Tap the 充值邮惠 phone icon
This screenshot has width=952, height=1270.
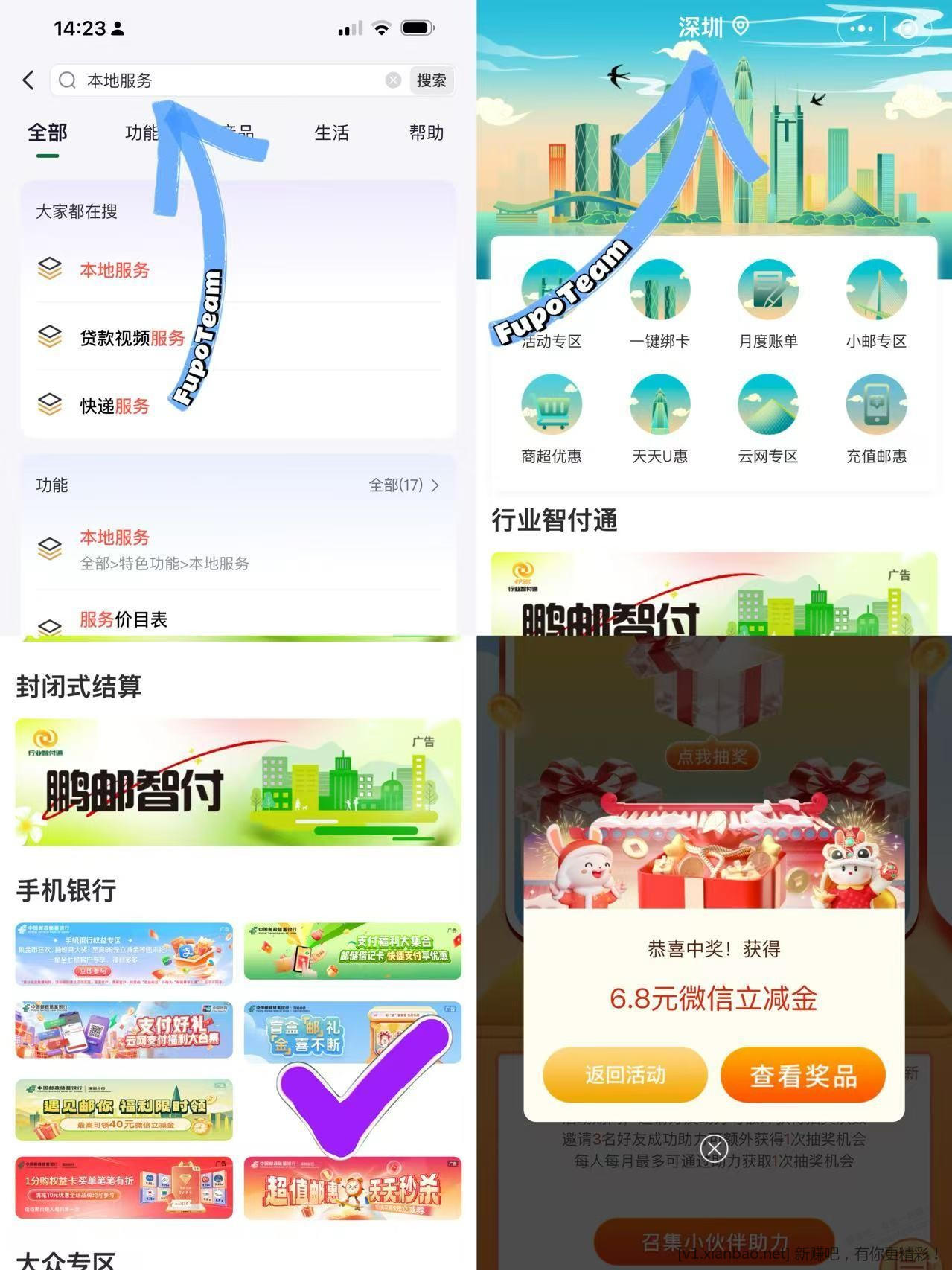[x=877, y=406]
